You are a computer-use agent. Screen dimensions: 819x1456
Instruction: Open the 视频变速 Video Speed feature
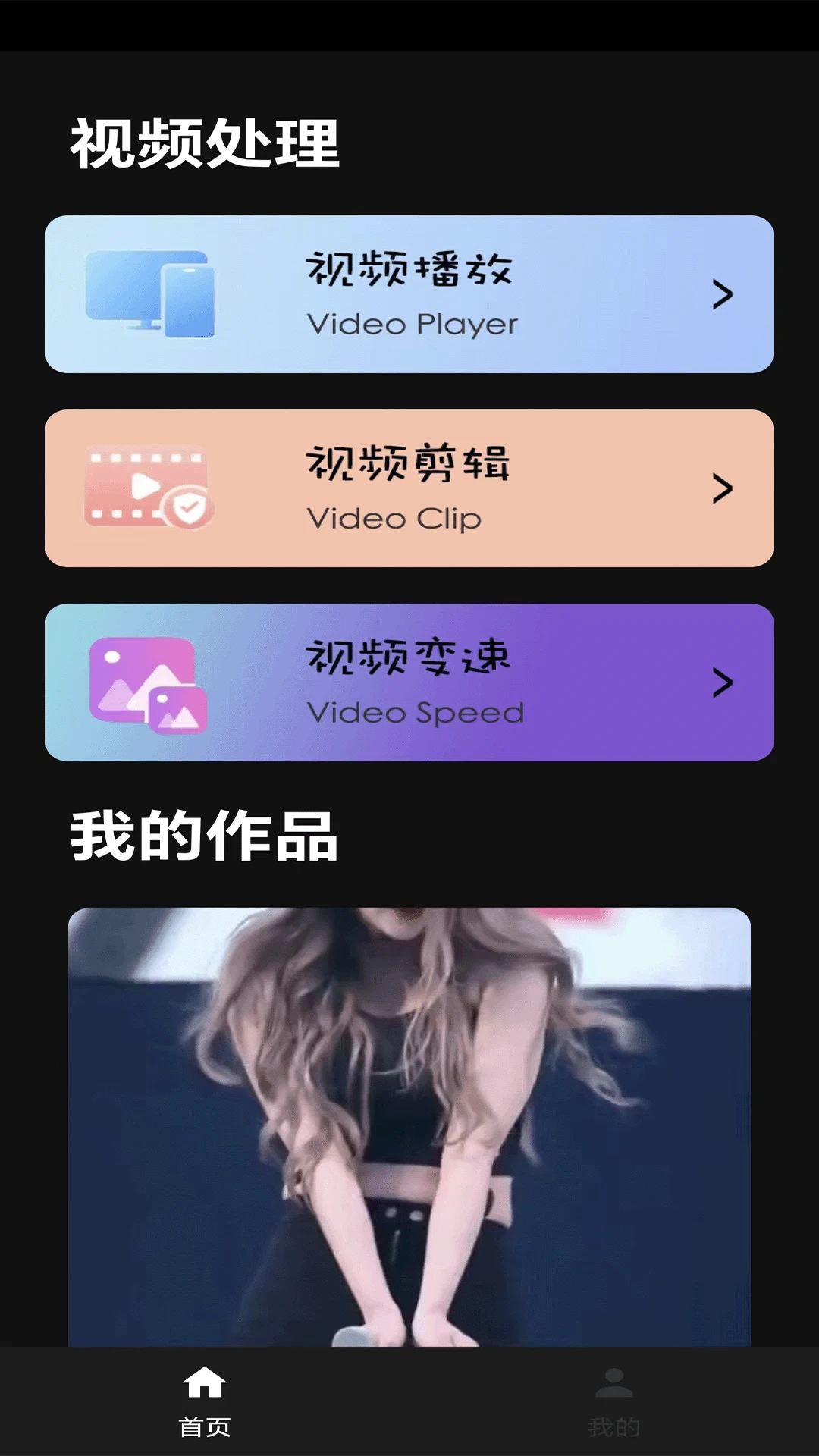409,682
